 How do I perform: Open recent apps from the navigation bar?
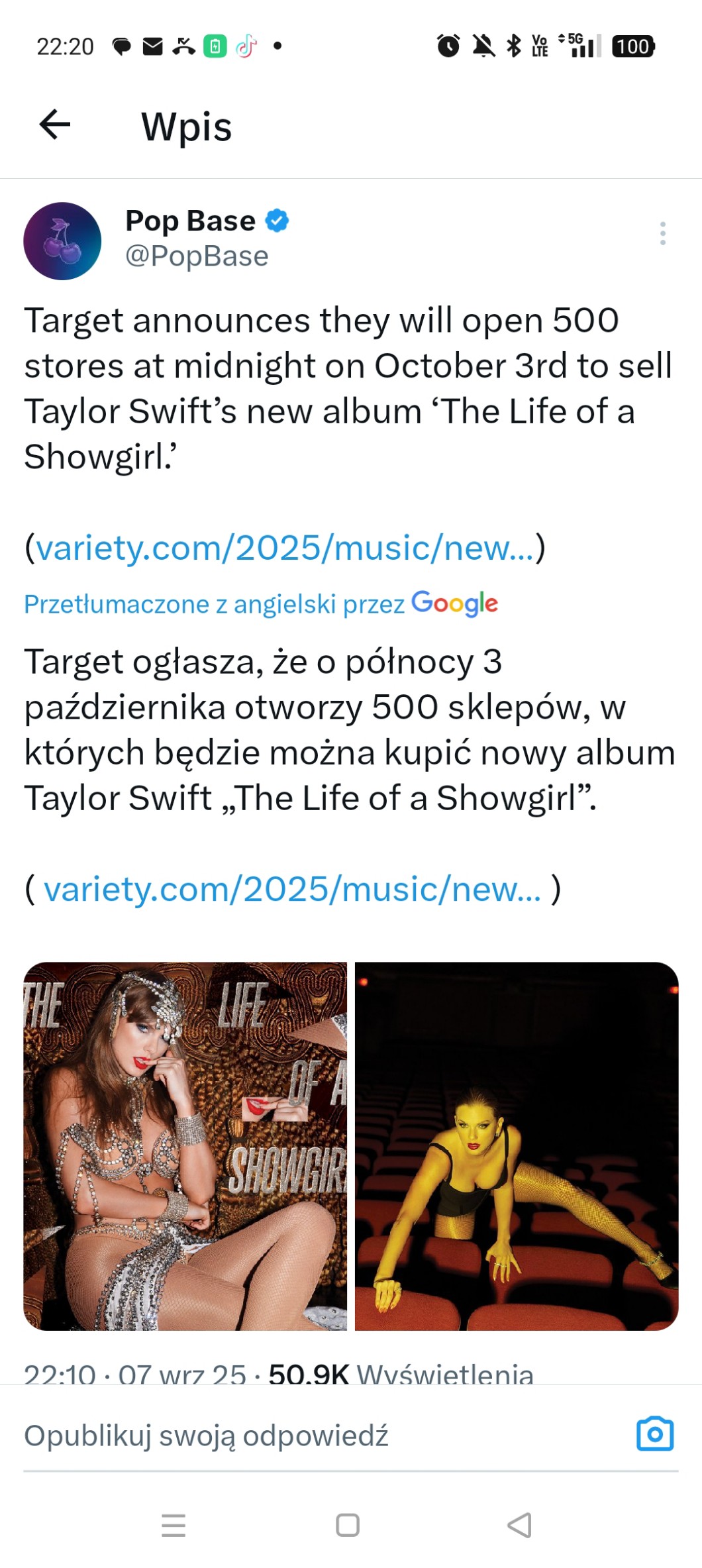[174, 1525]
